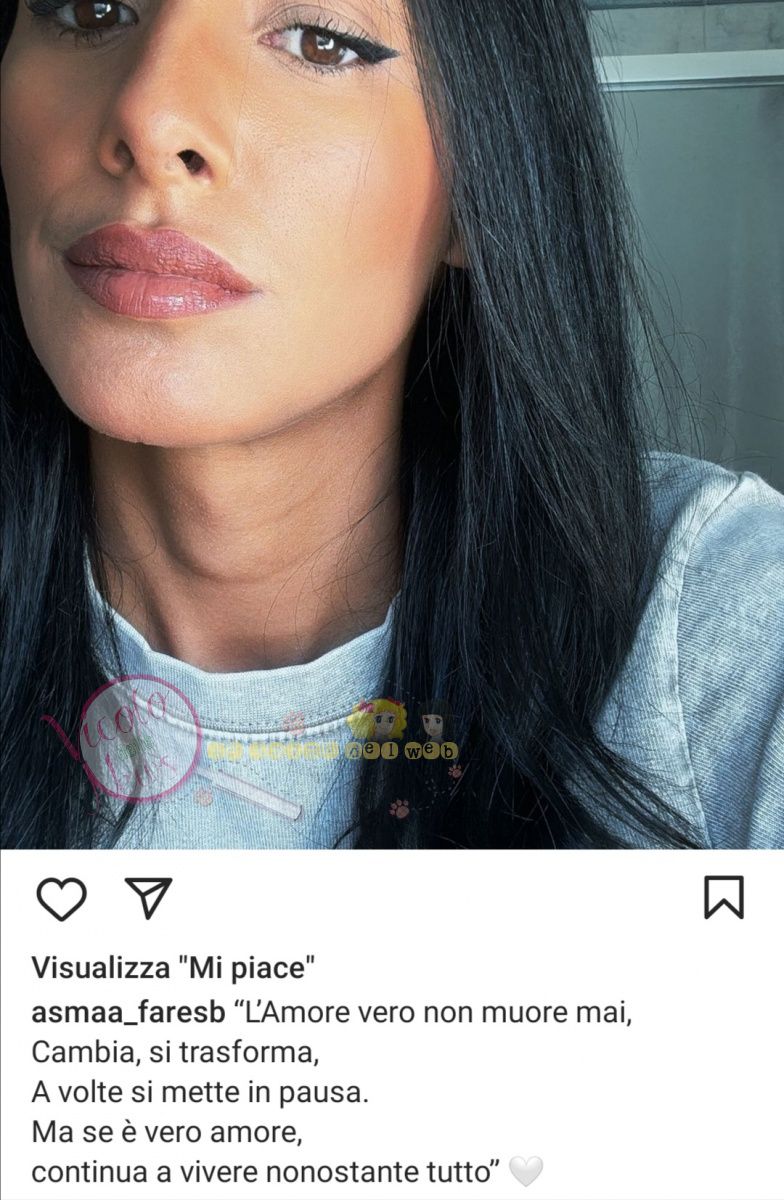Open asmaa_faresb's profile from the caption
Screen dimensions: 784x1200
click(129, 1013)
